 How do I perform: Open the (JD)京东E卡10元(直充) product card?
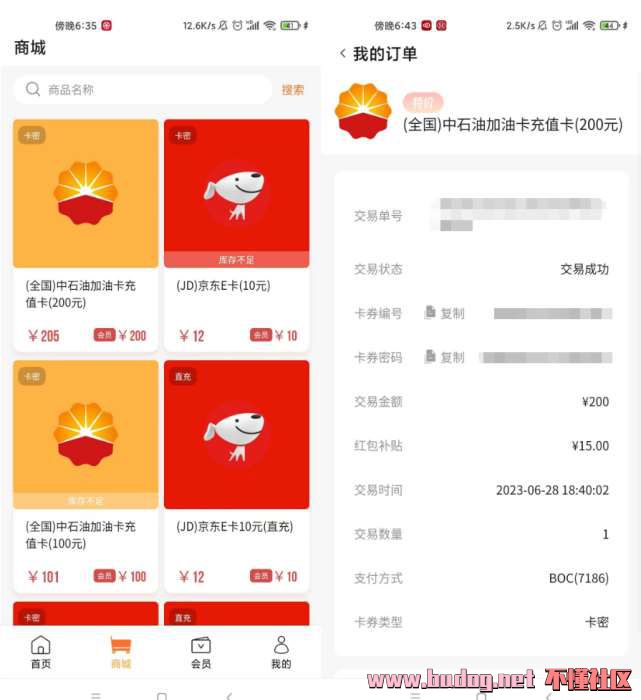[236, 475]
